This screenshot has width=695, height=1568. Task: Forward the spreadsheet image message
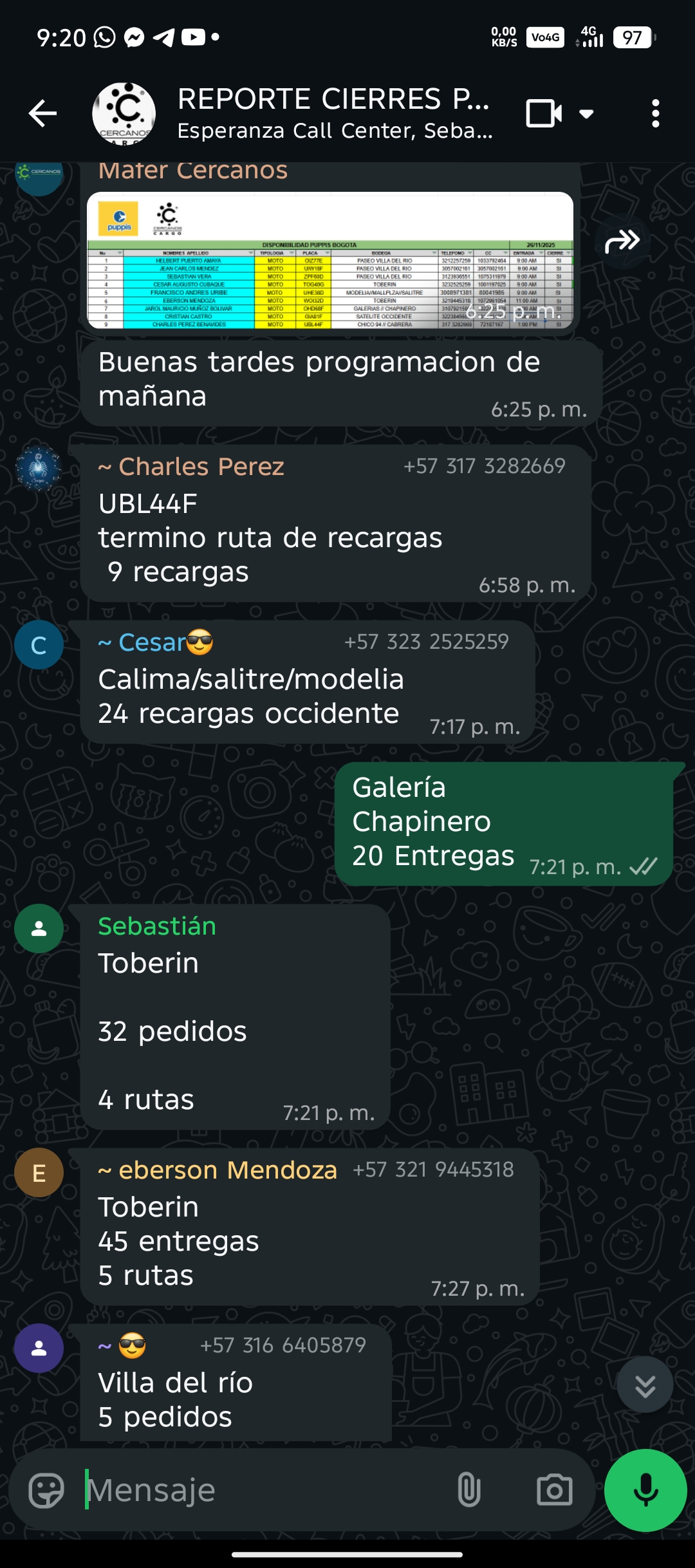click(x=622, y=242)
